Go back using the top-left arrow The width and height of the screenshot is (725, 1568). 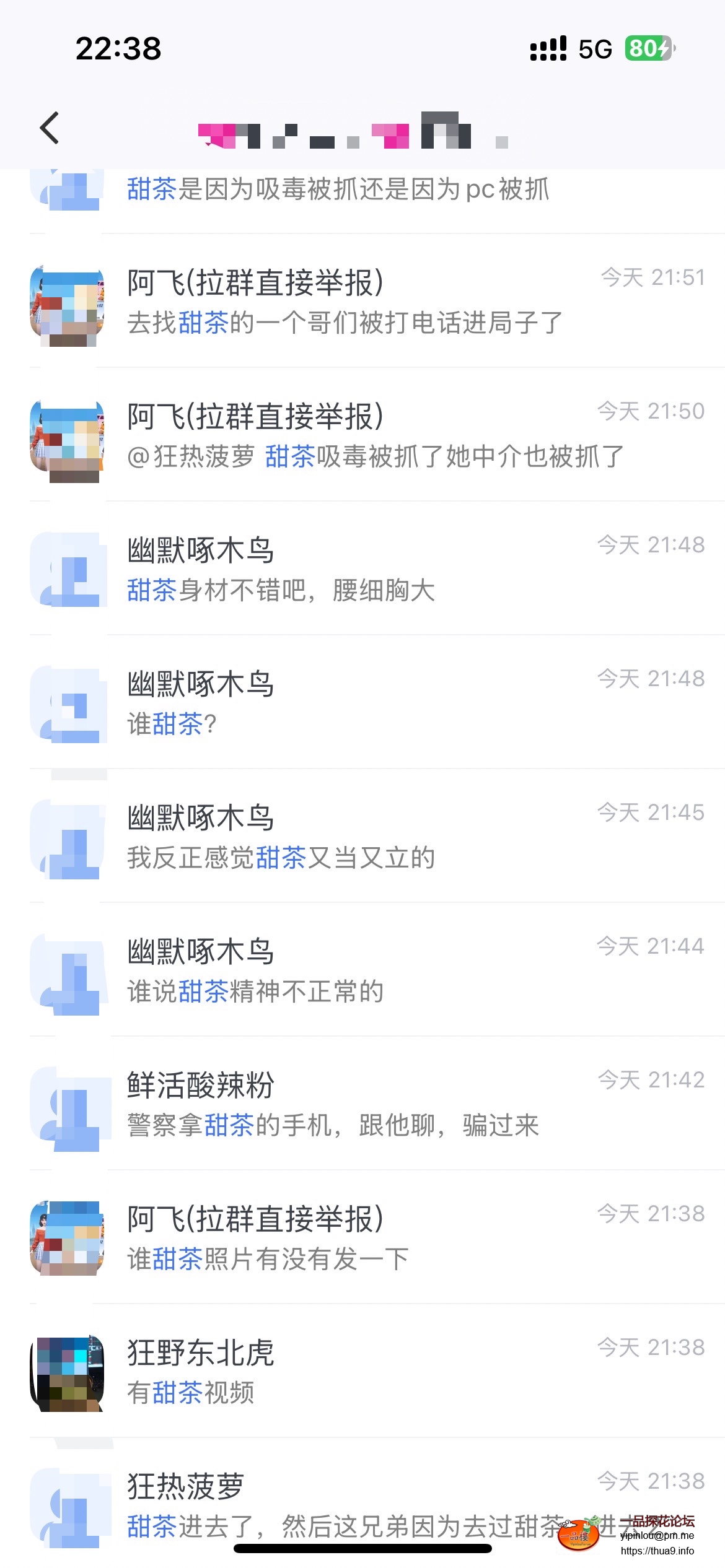(50, 128)
